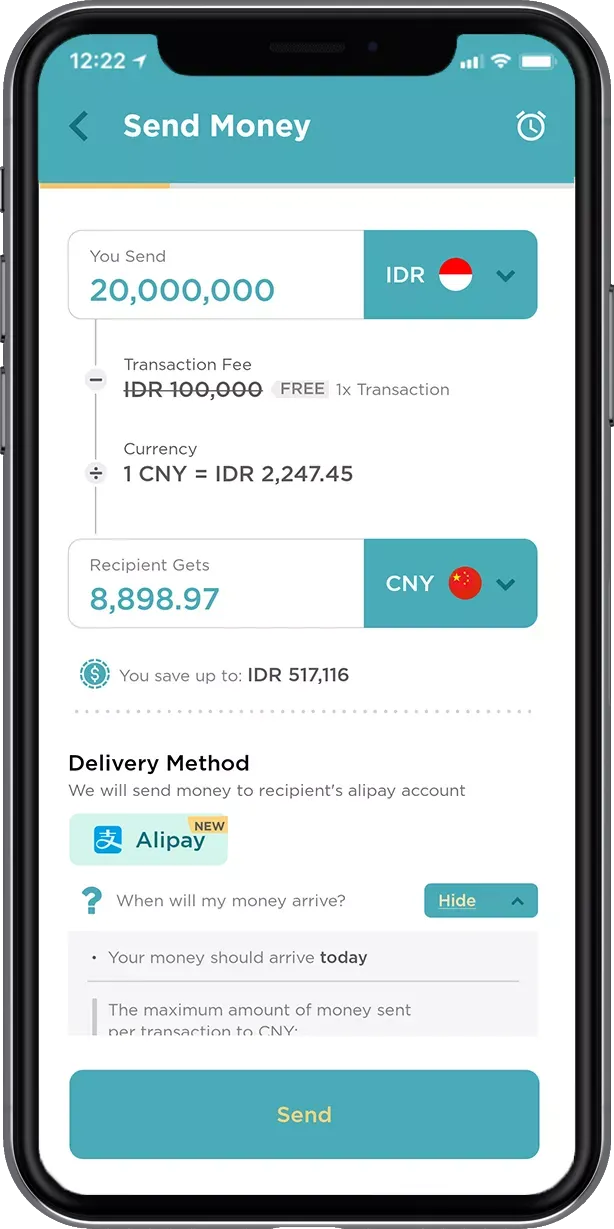Image resolution: width=614 pixels, height=1229 pixels.
Task: Go back from Send Money
Action: [79, 126]
